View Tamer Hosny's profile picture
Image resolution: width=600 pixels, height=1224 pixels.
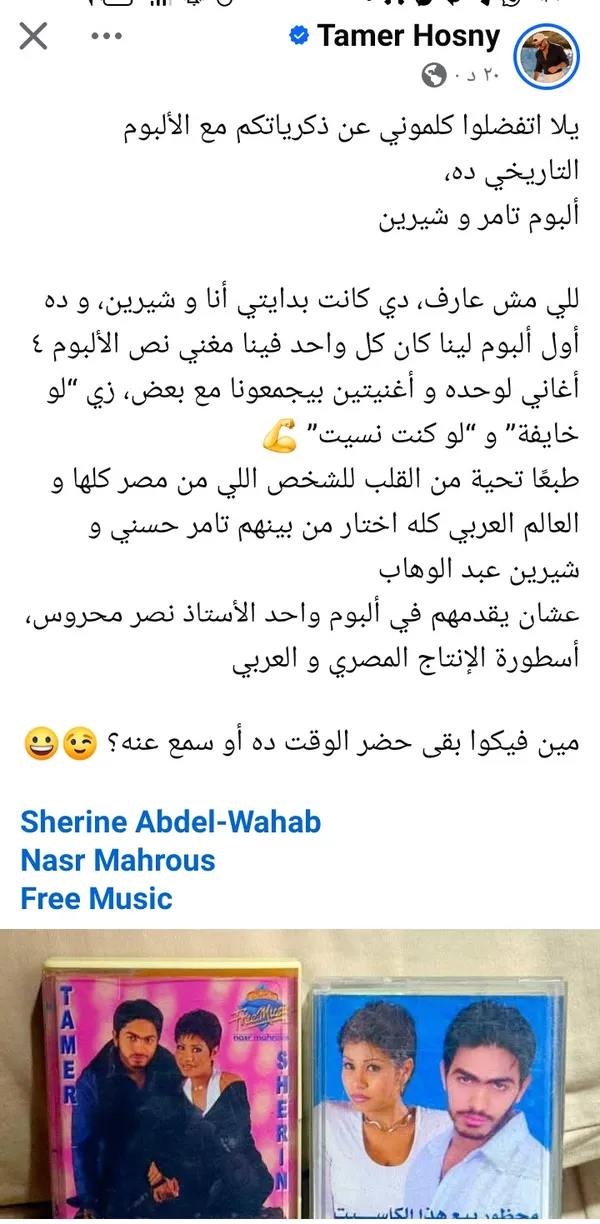(546, 55)
